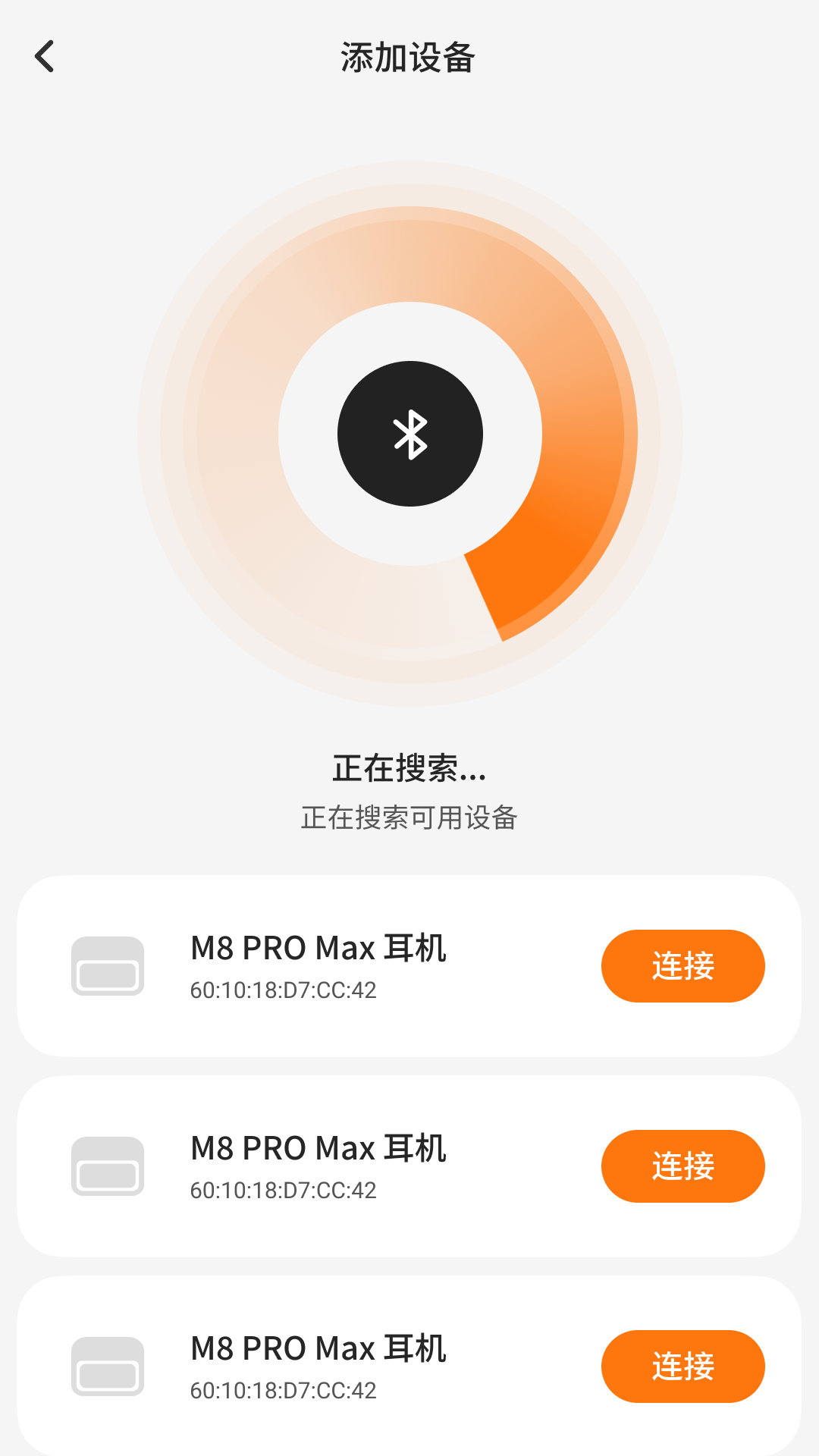Tap the first M8 PRO Max 耳机 name
Screen dimensions: 819x1456
tap(318, 948)
